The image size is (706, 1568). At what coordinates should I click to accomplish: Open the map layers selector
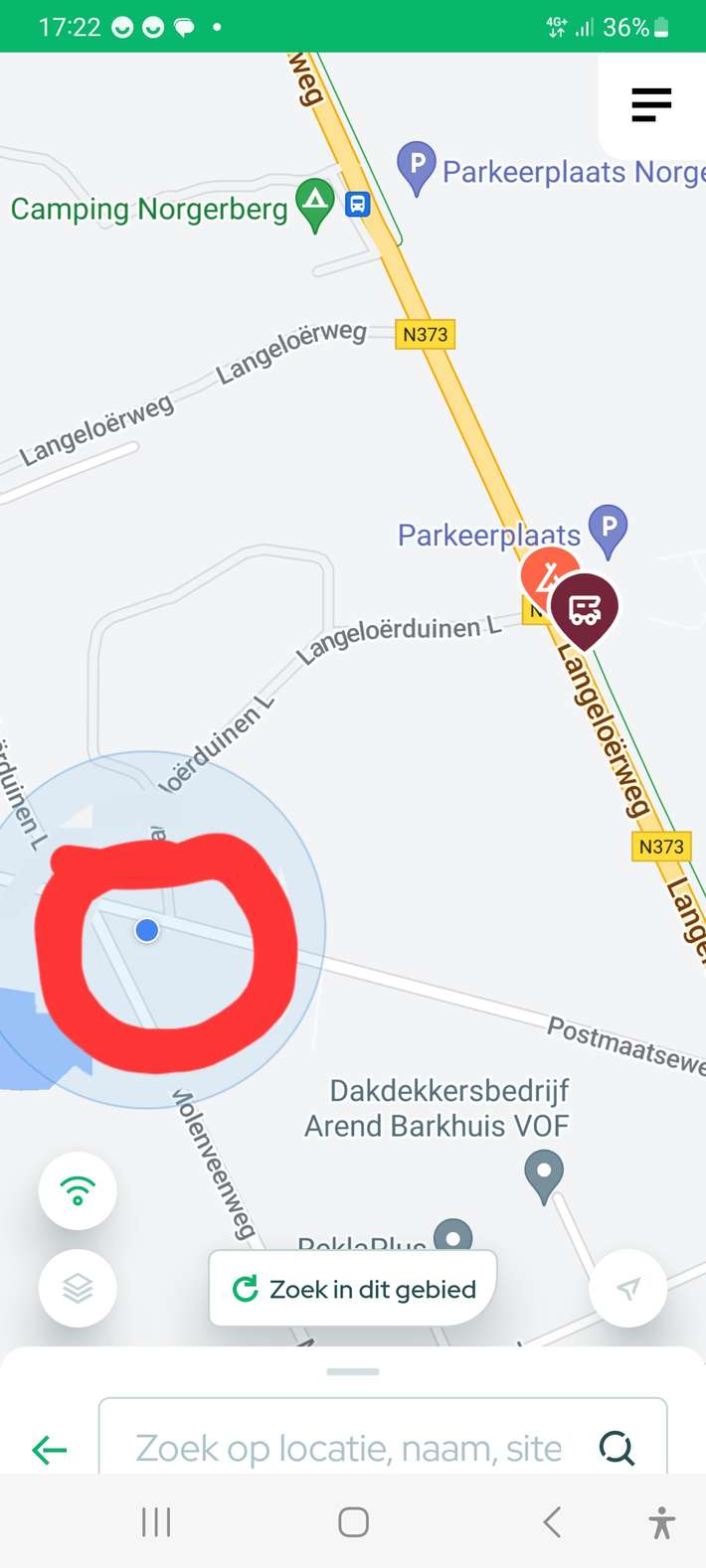point(78,1288)
